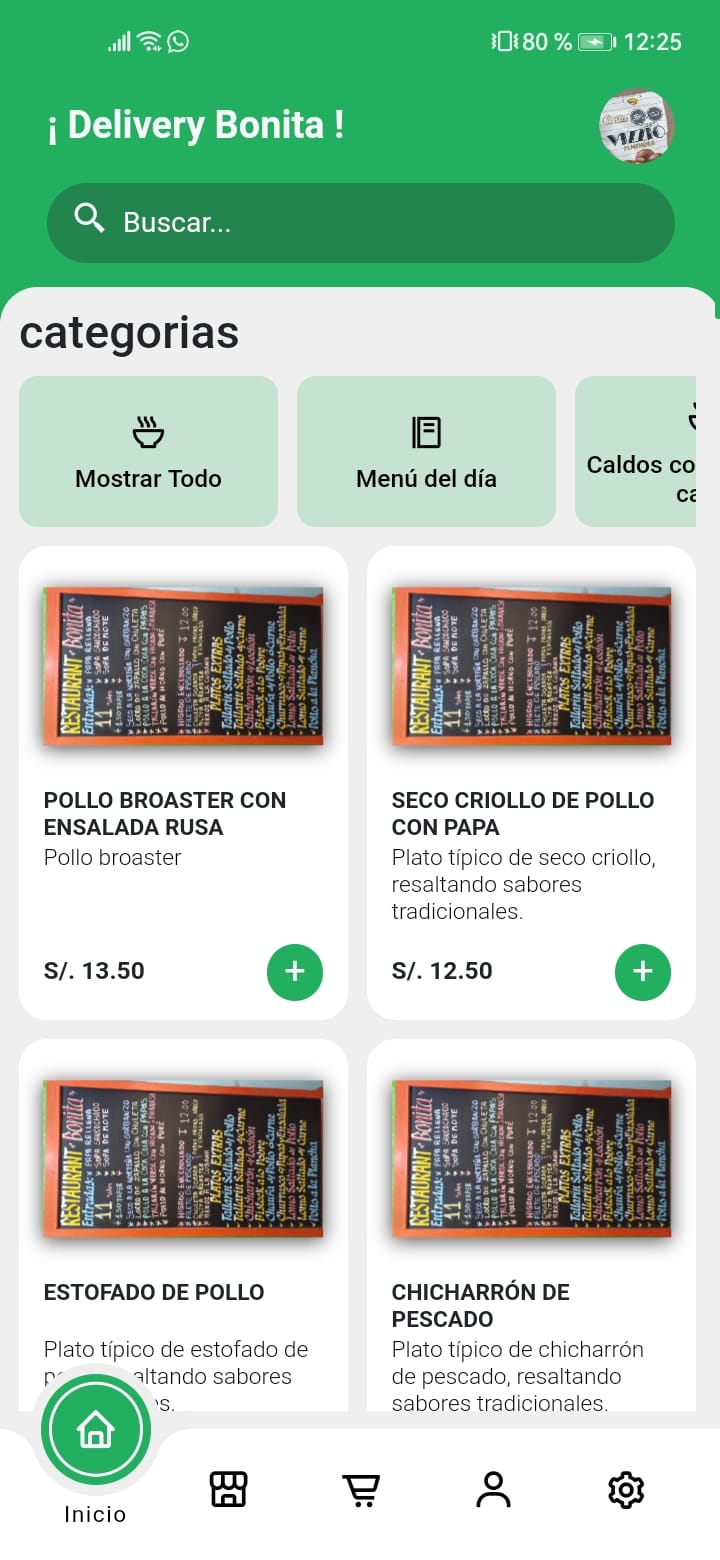Open the Seco Criollo de Pollo card
Viewport: 720px width, 1560px height.
(531, 783)
